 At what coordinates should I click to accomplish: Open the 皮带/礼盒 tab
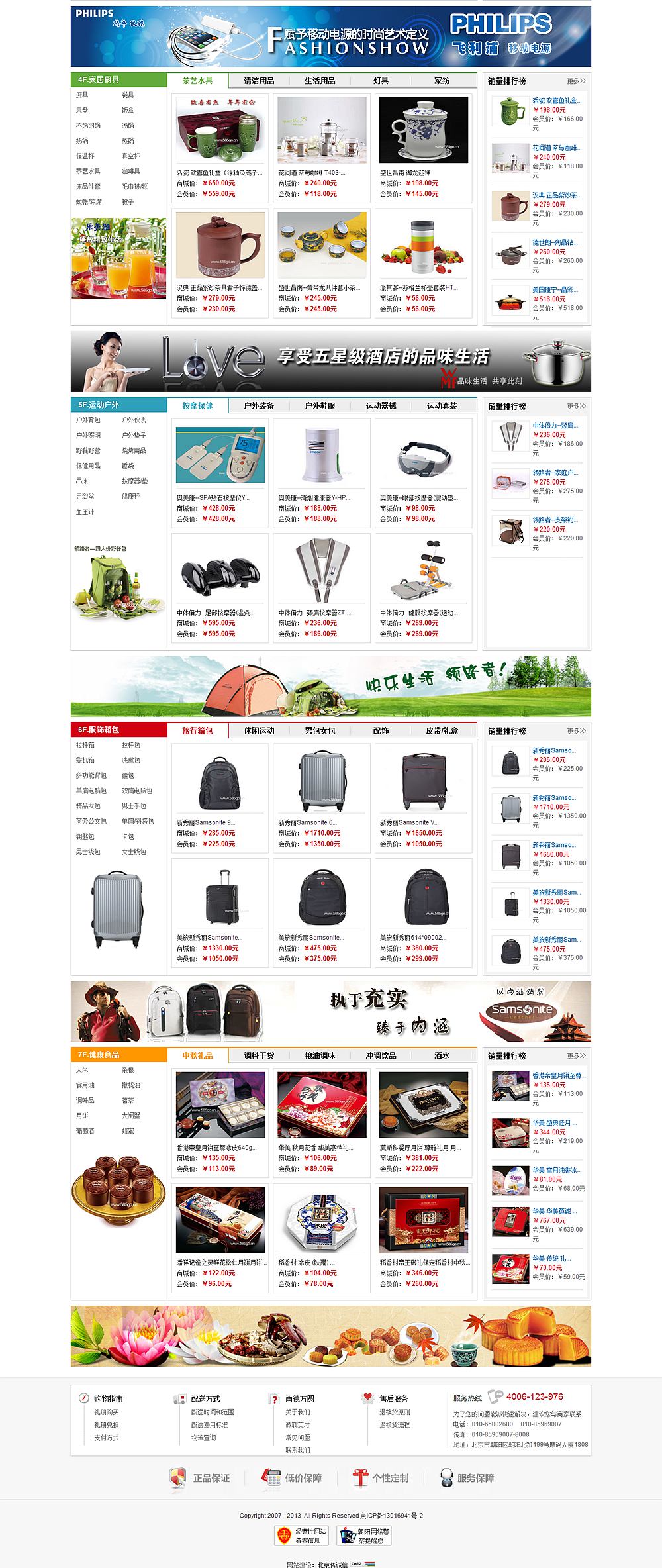(442, 731)
